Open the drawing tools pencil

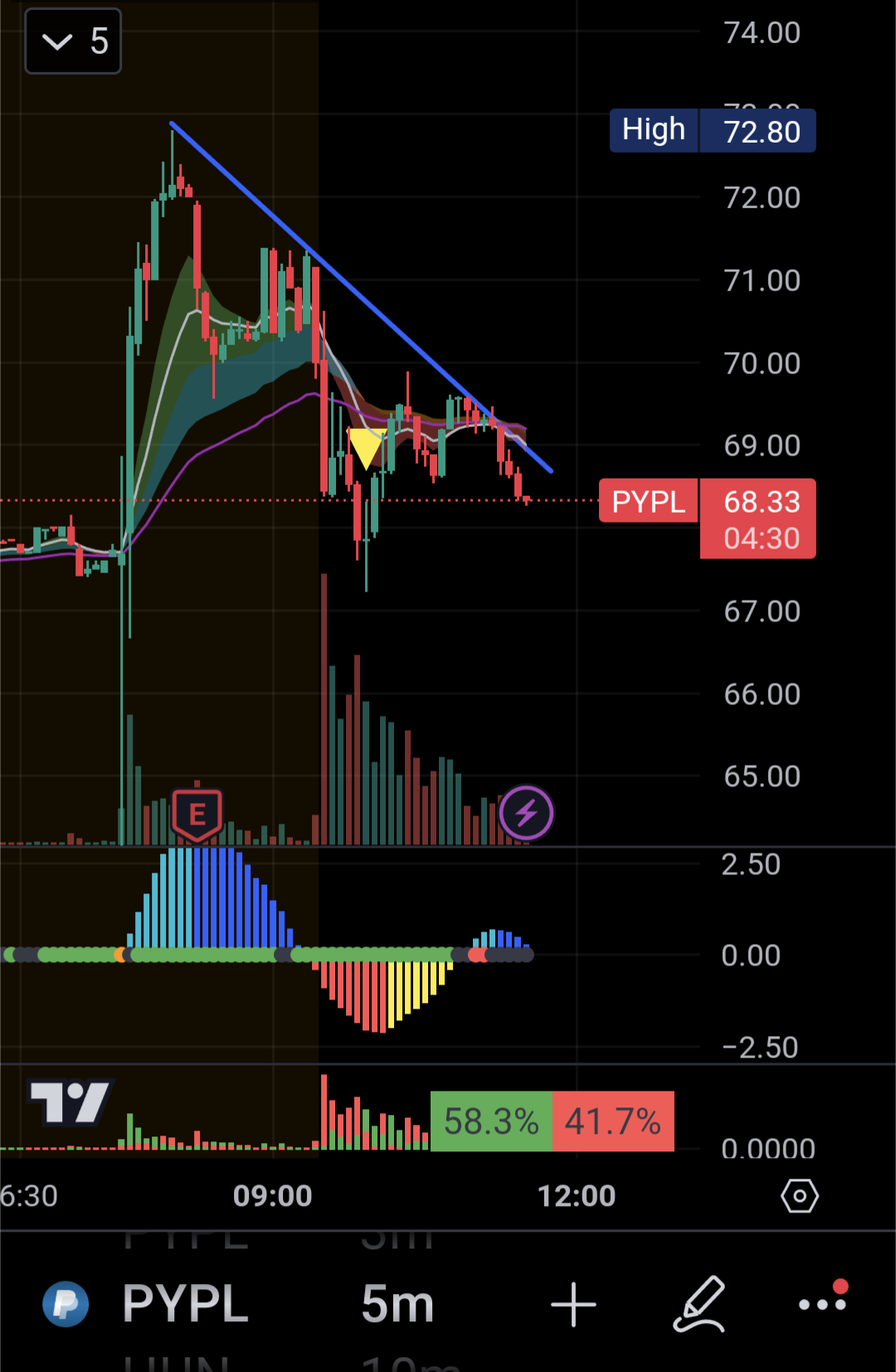[699, 1304]
